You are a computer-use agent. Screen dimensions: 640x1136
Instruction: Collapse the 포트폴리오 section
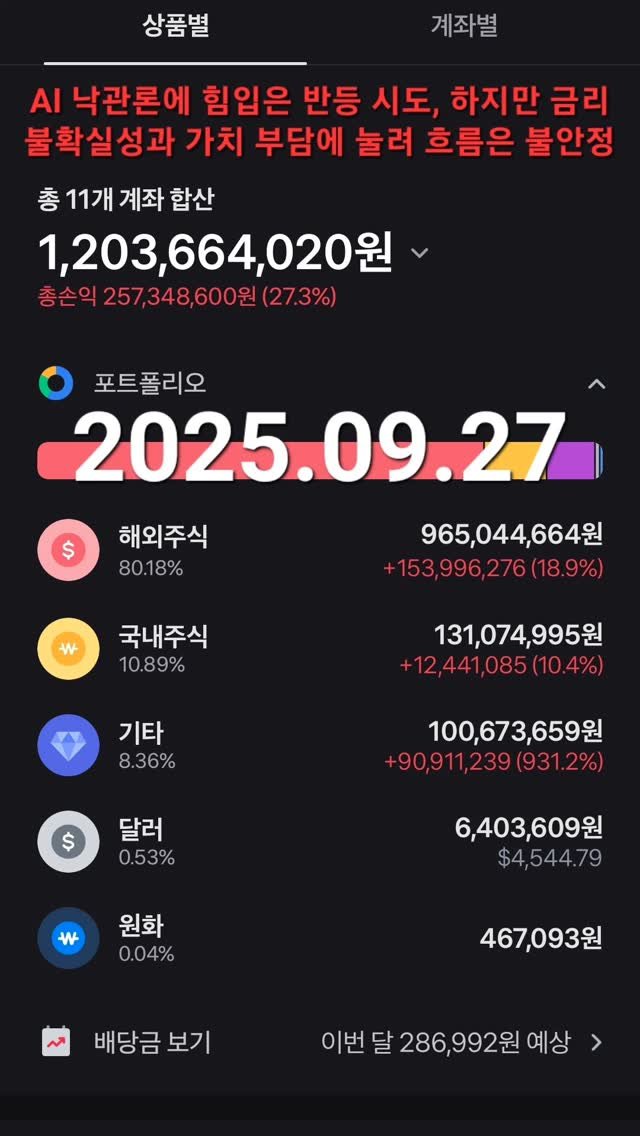point(596,384)
